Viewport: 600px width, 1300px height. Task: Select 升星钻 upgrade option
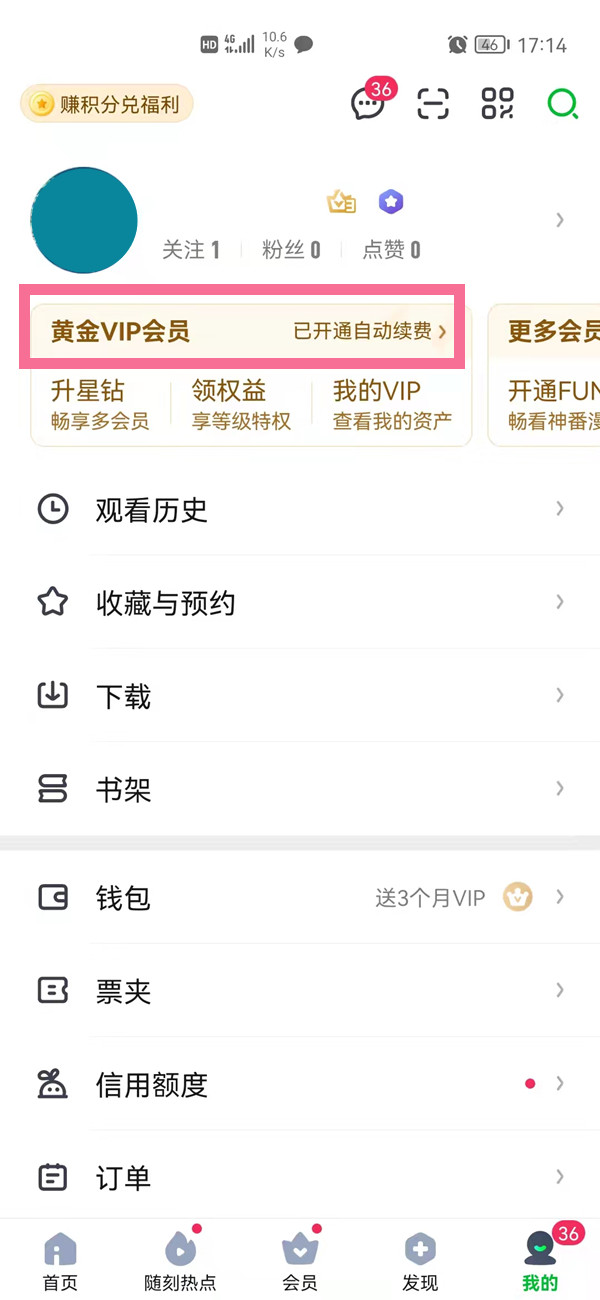pyautogui.click(x=100, y=405)
